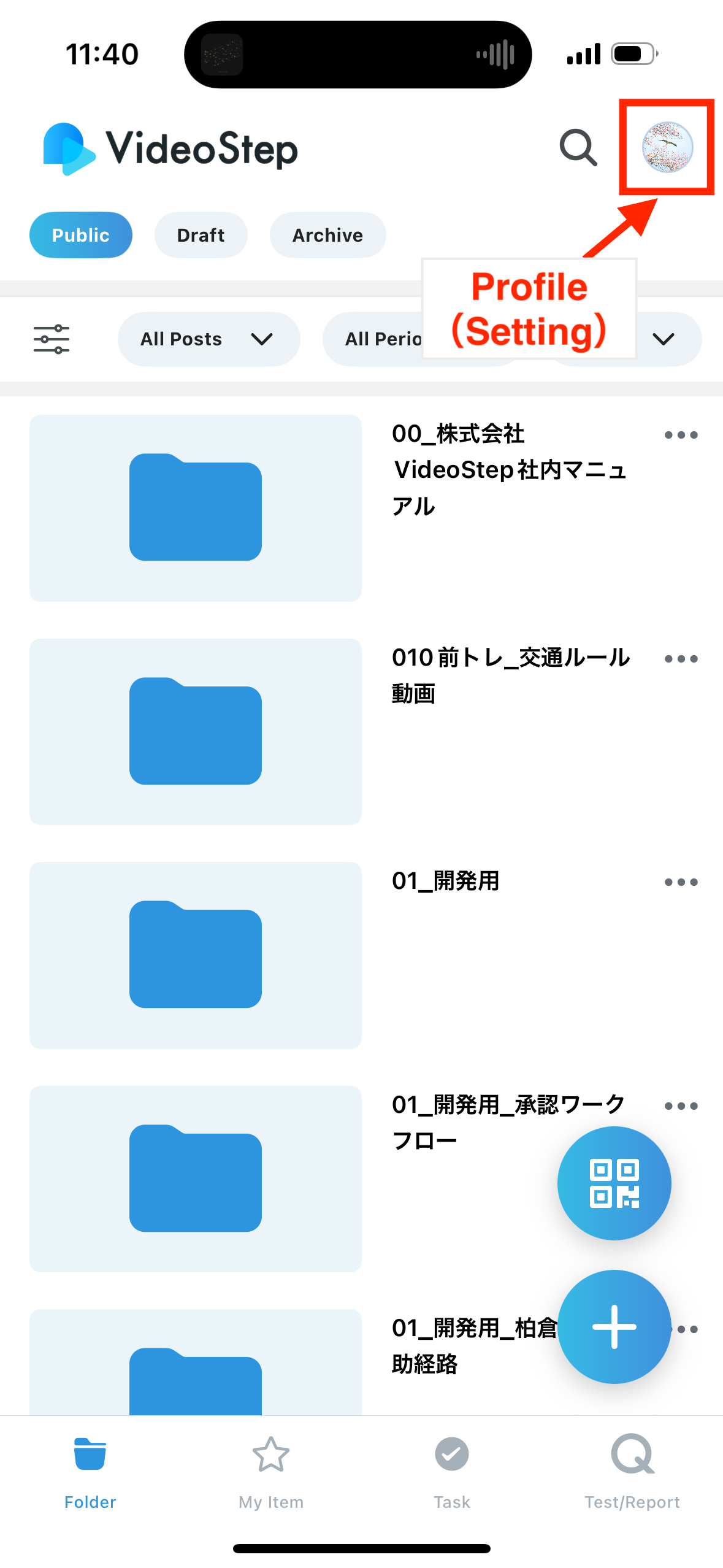Open the 00_株式会社VideoStep社内マニュアル folder
Screen dimensions: 723x1568
pyautogui.click(x=195, y=508)
